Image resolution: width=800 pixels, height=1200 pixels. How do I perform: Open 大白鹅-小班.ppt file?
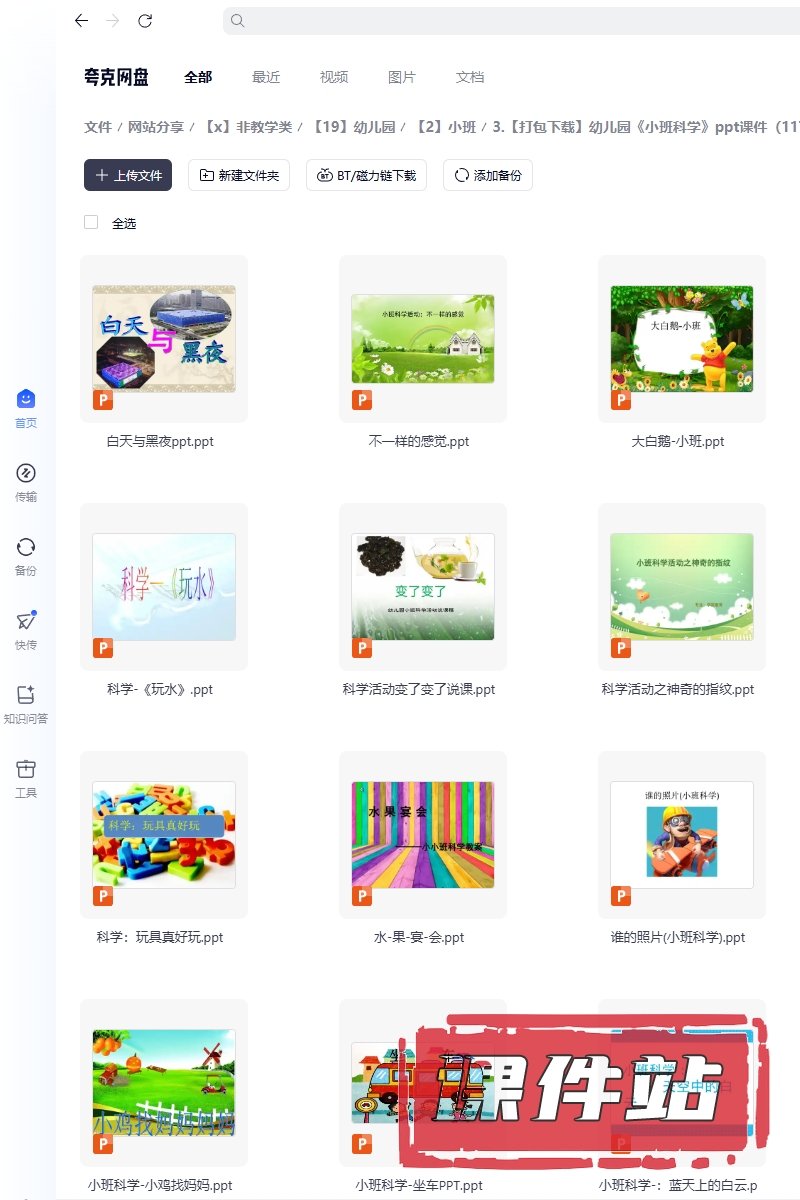point(681,339)
